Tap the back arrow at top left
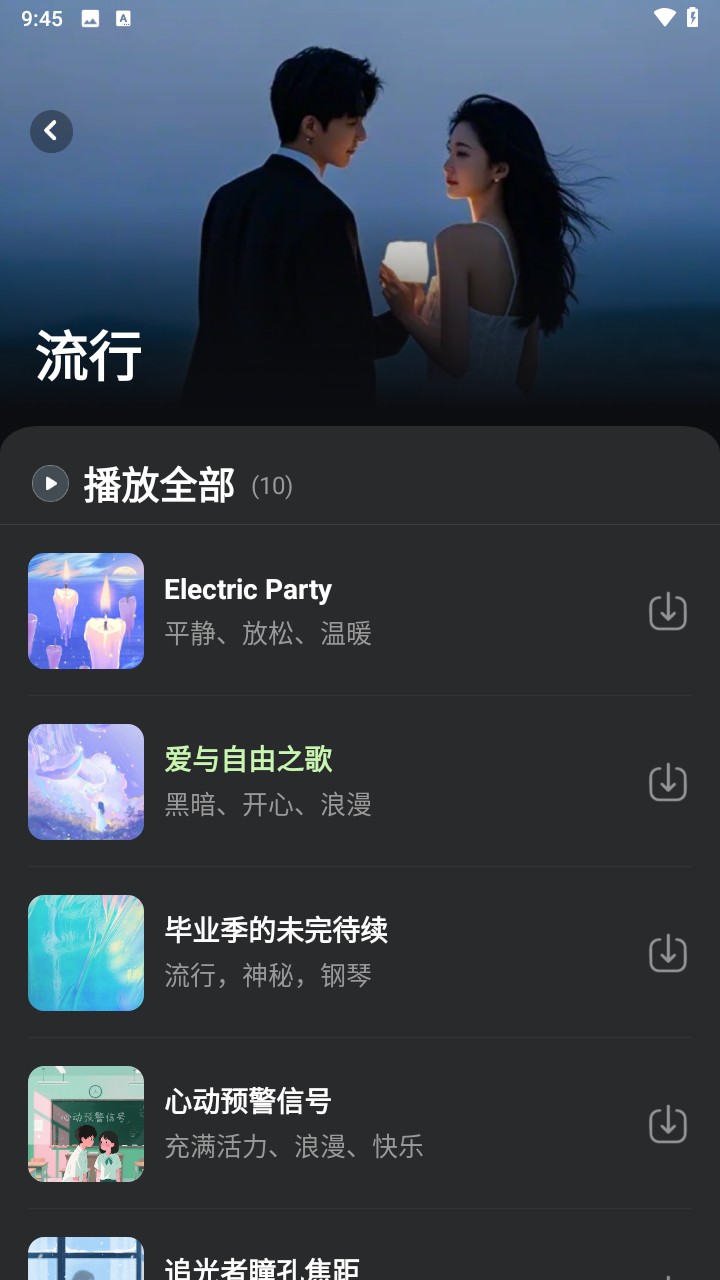 click(51, 131)
